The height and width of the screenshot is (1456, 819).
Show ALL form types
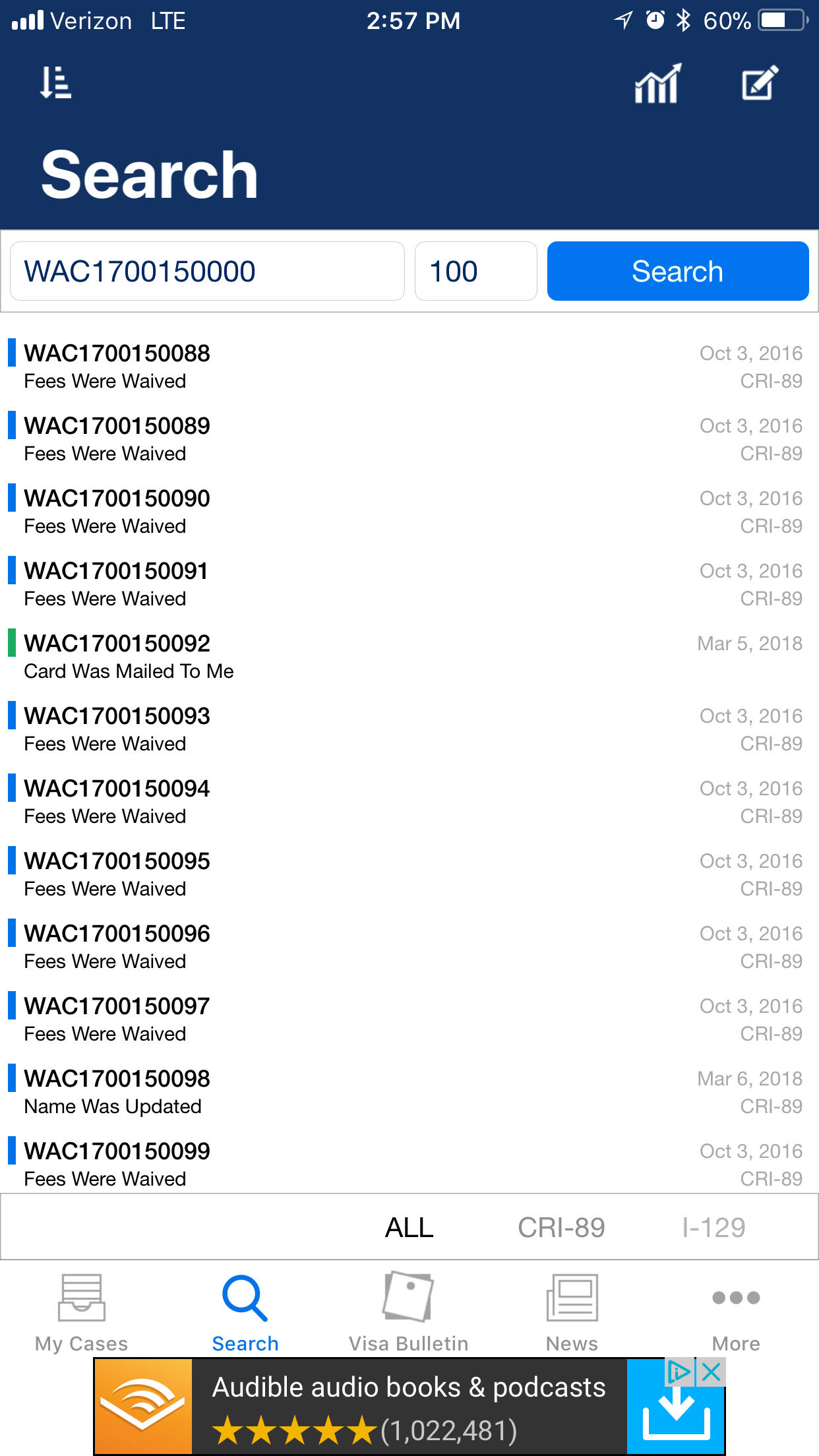coord(409,1228)
